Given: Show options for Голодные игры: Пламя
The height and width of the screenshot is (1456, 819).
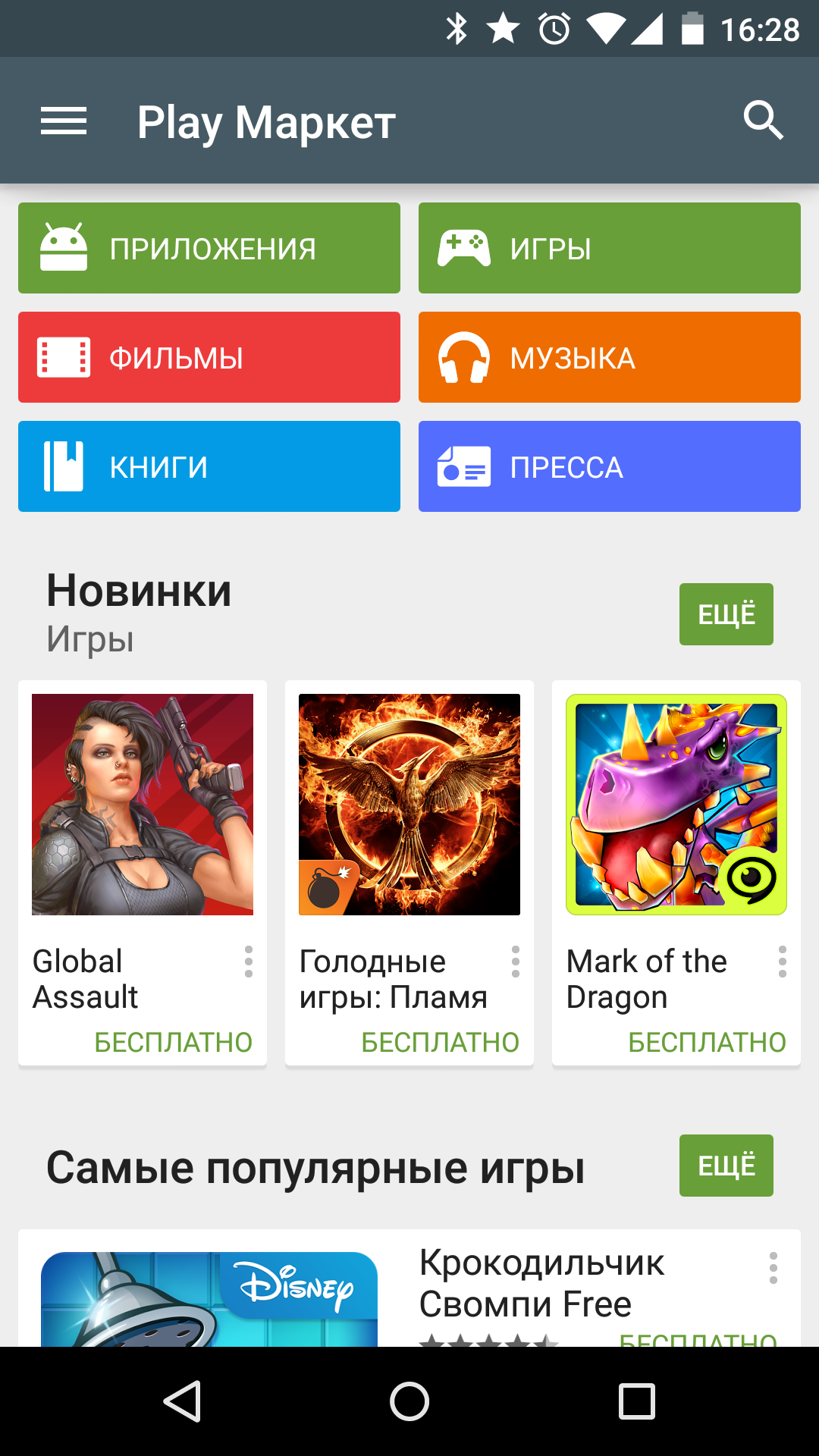Looking at the screenshot, I should click(x=515, y=962).
